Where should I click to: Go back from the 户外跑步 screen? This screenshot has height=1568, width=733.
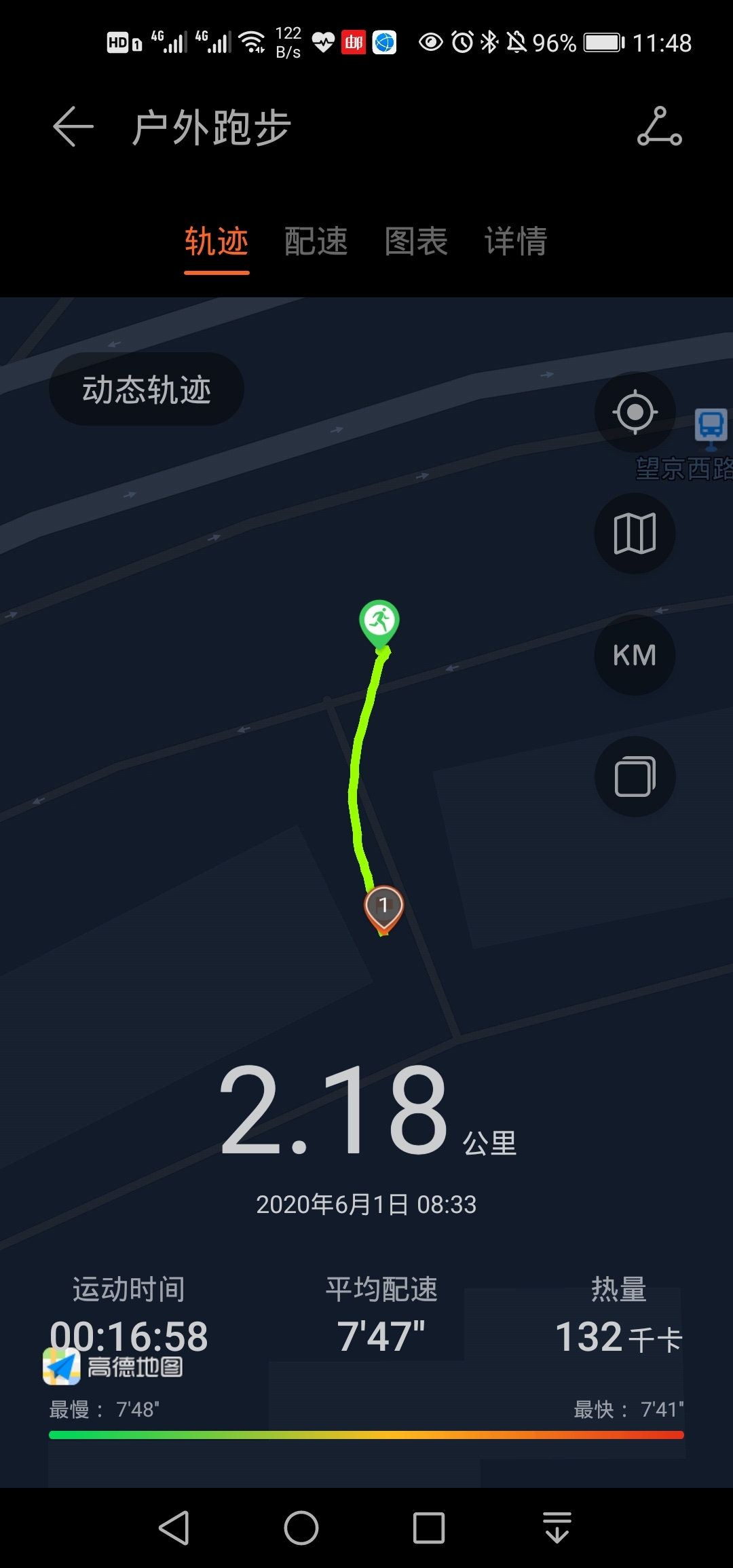click(73, 127)
